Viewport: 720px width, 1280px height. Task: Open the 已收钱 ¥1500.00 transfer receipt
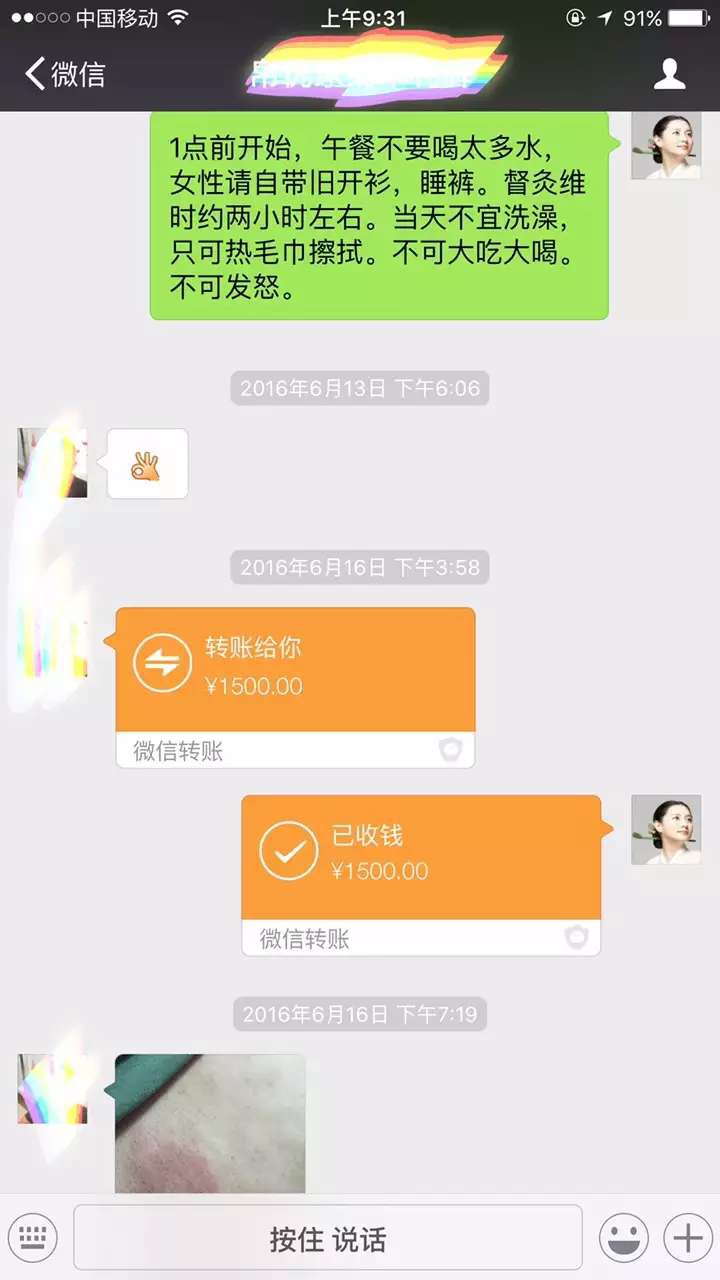tap(421, 857)
